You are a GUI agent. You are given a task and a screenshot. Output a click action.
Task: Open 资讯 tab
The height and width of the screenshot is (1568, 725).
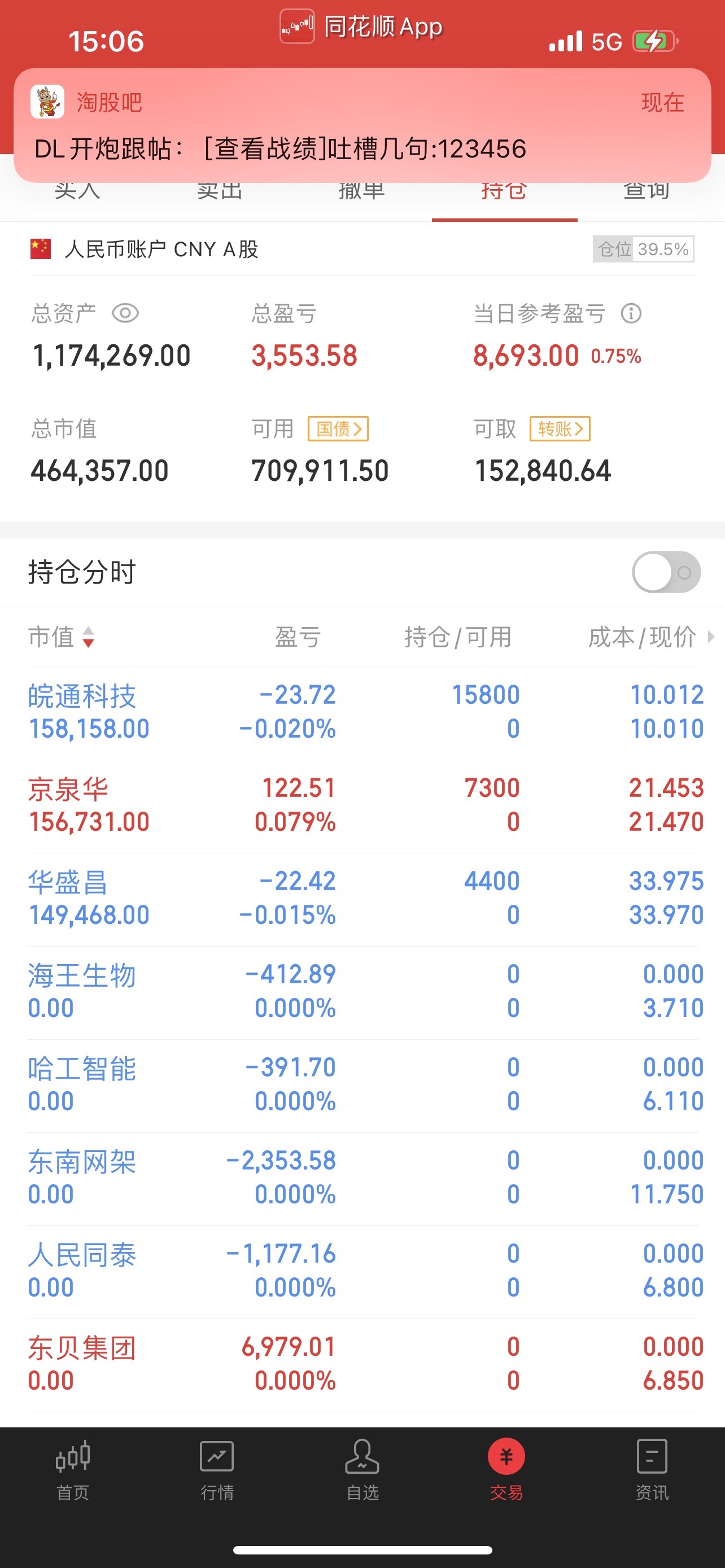[652, 1470]
